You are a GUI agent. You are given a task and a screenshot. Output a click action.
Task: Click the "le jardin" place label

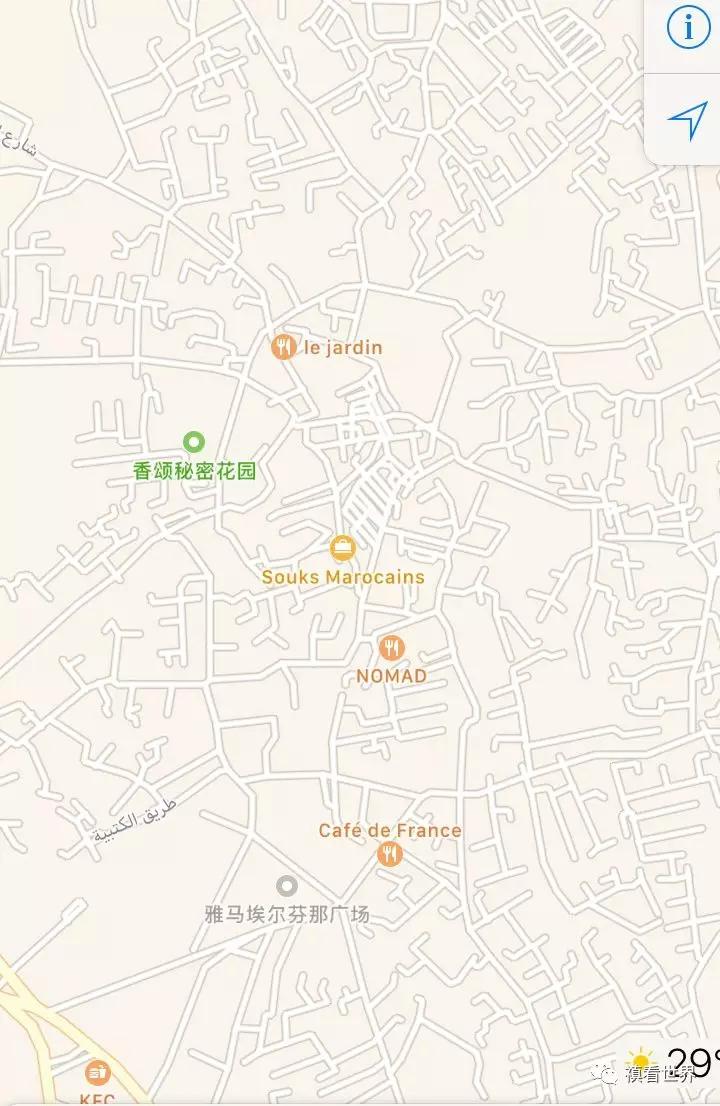(x=343, y=347)
